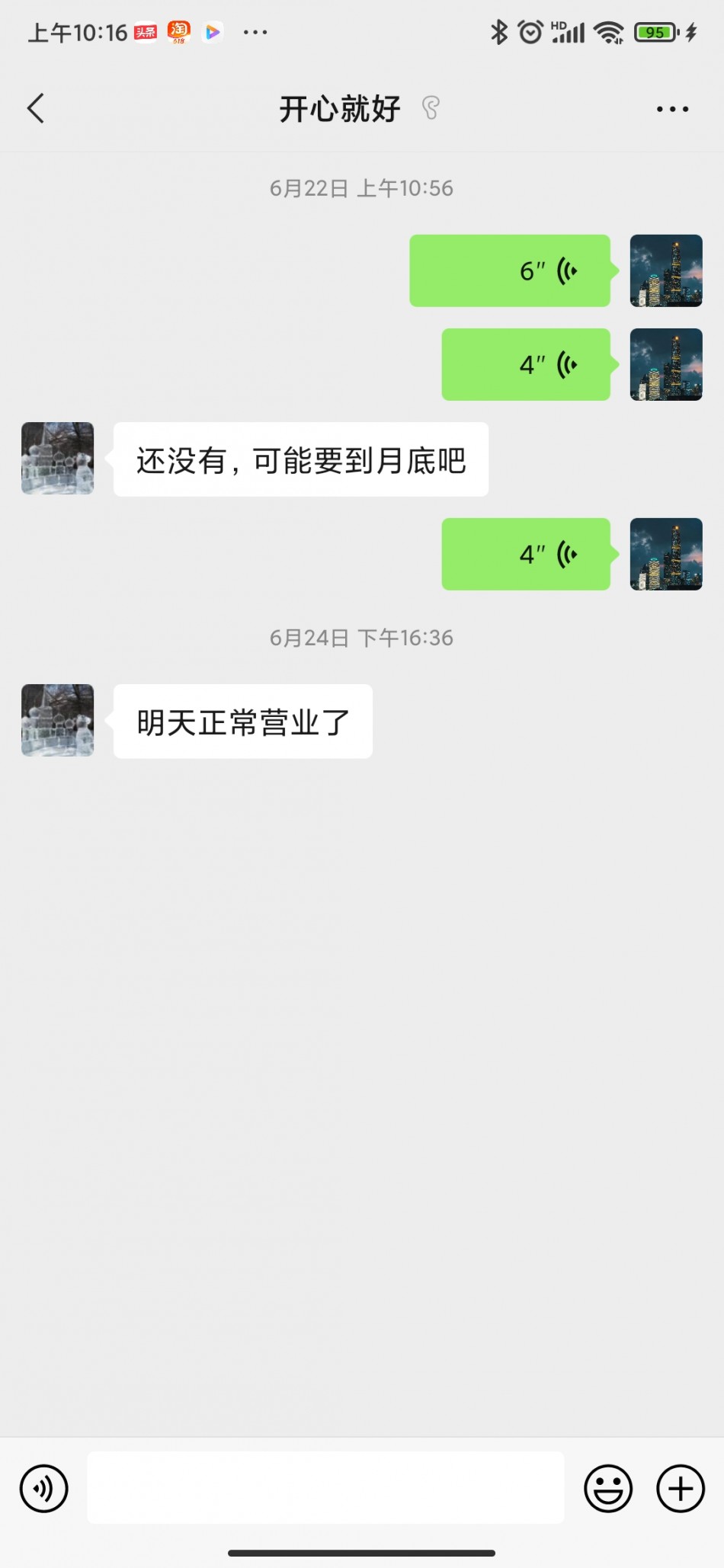Play the 6-second voice message
This screenshot has width=724, height=1568.
click(x=510, y=270)
